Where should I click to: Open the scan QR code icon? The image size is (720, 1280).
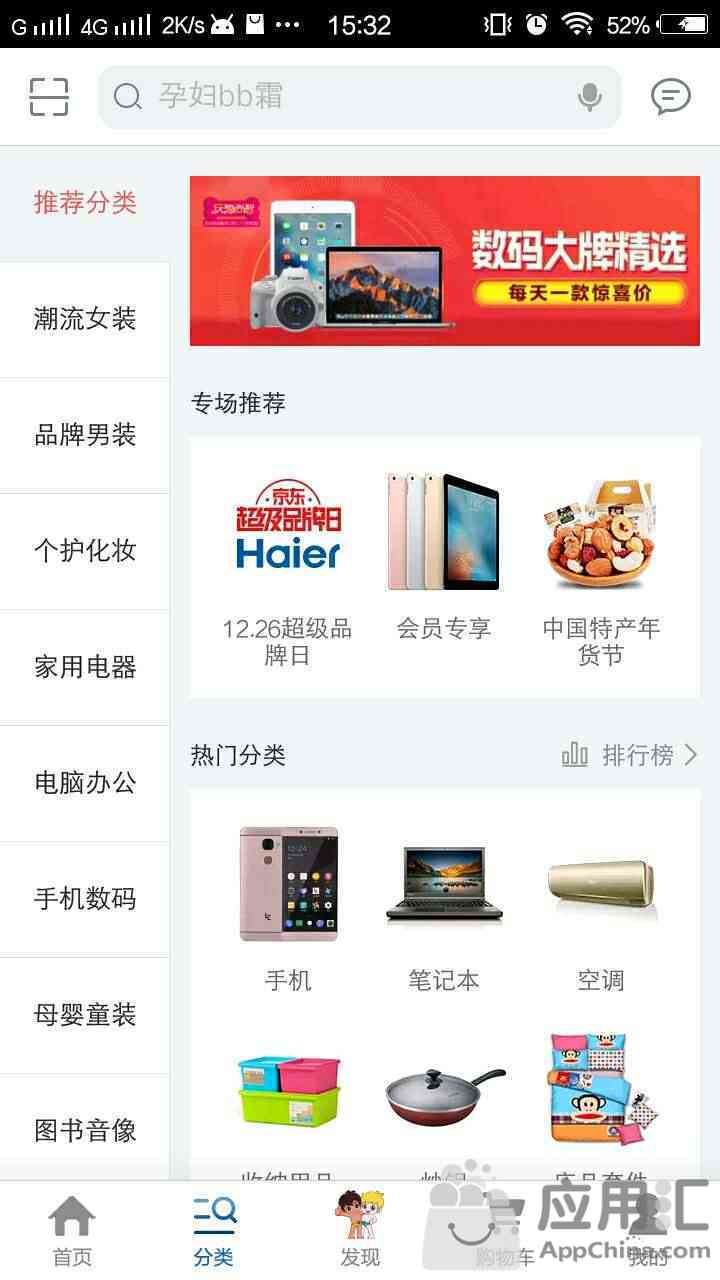(49, 97)
